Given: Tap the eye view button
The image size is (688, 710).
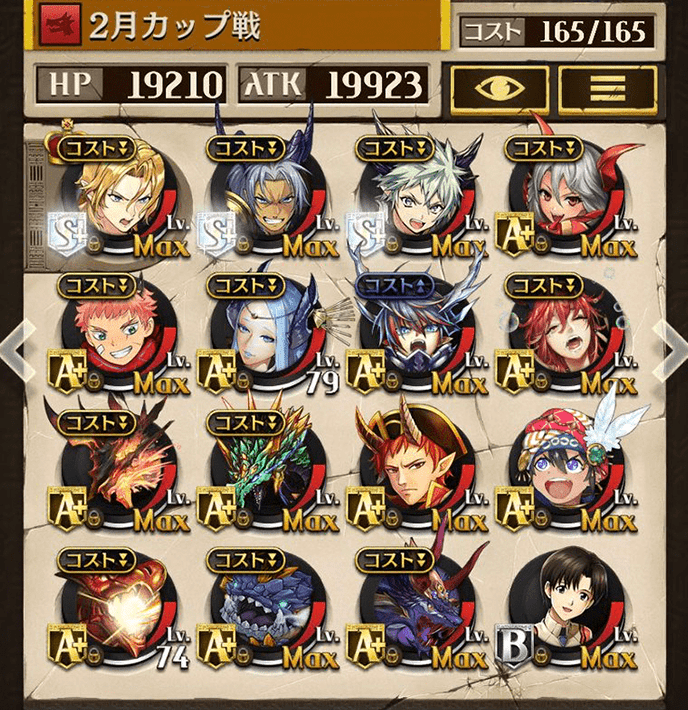Looking at the screenshot, I should 499,88.
